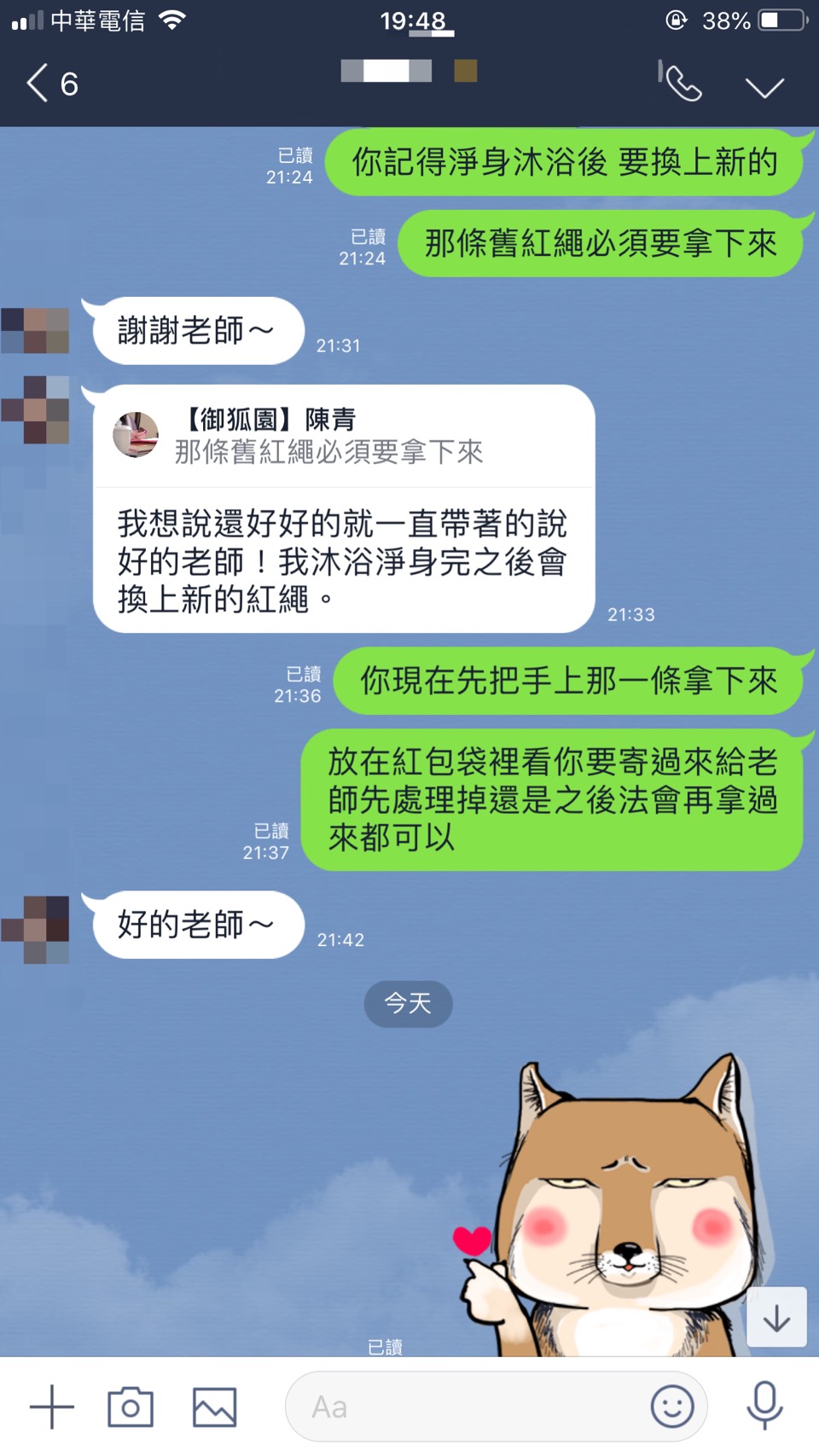Start a voice call with this contact

point(682,84)
